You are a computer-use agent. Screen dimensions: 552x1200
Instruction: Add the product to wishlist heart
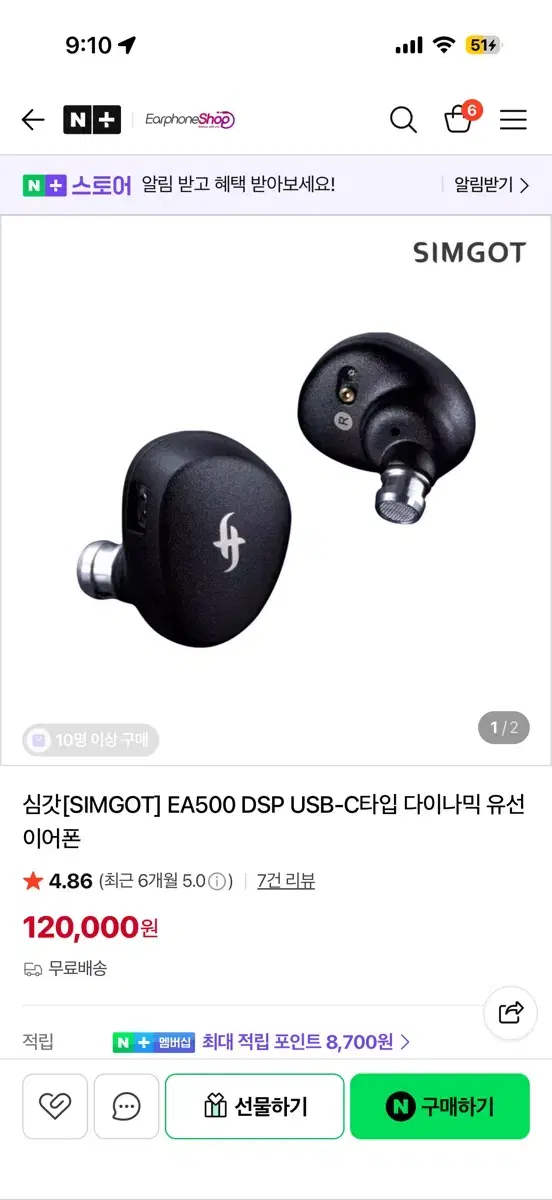(55, 1106)
